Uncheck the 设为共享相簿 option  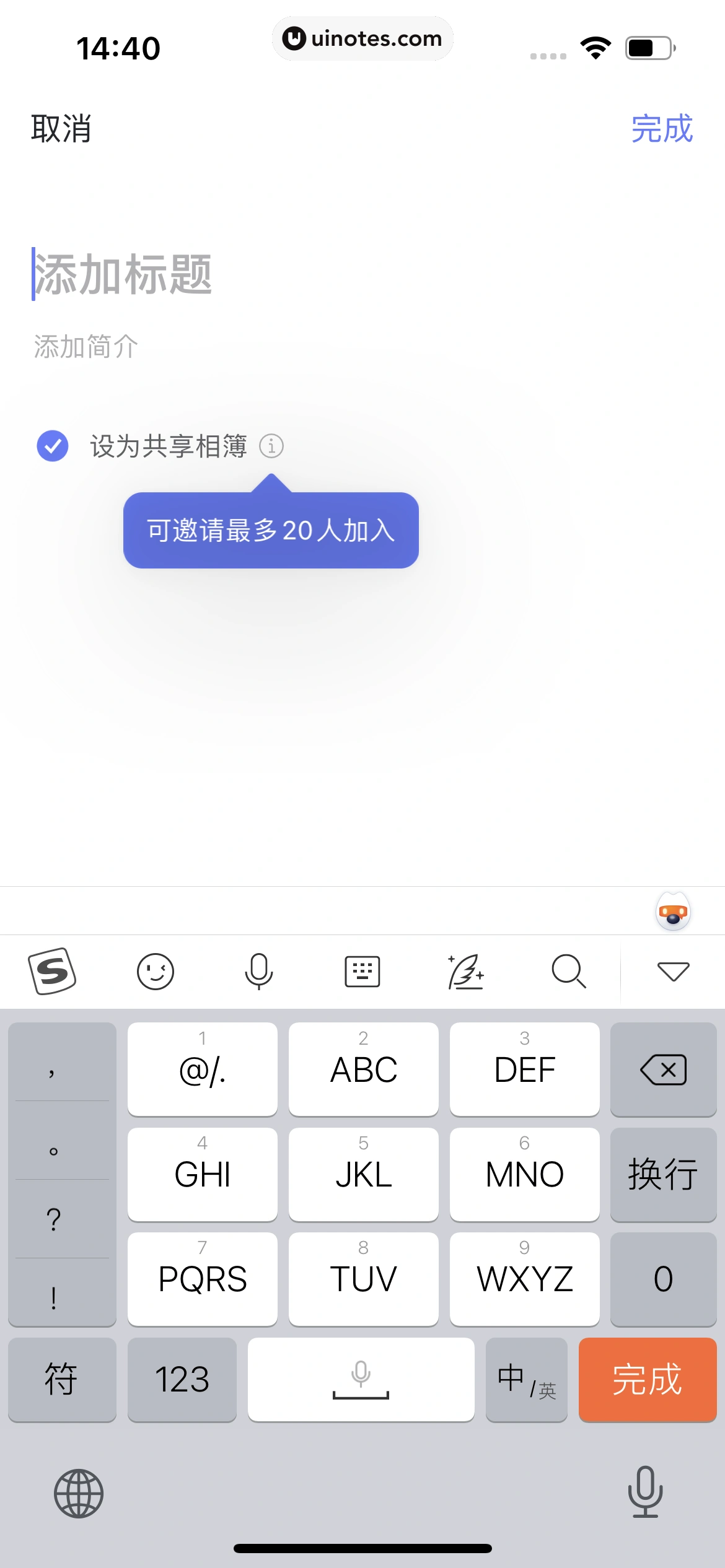(x=53, y=445)
